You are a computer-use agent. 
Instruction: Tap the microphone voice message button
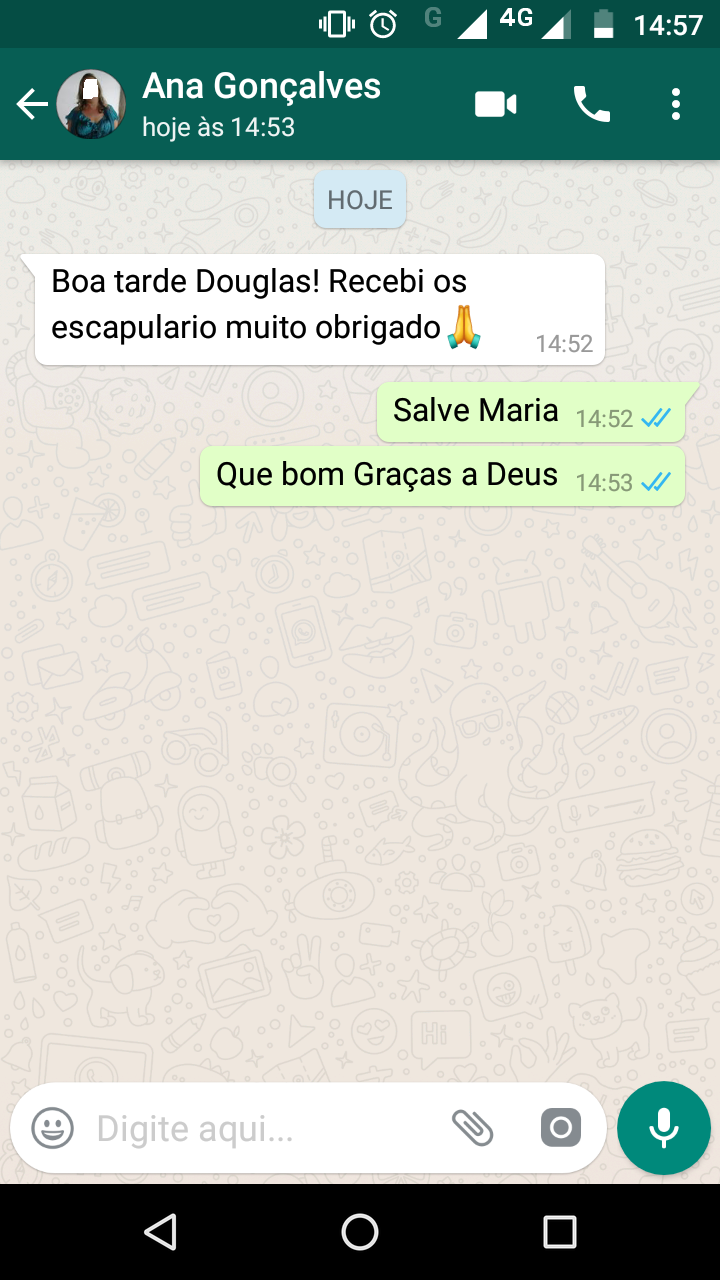(664, 1128)
